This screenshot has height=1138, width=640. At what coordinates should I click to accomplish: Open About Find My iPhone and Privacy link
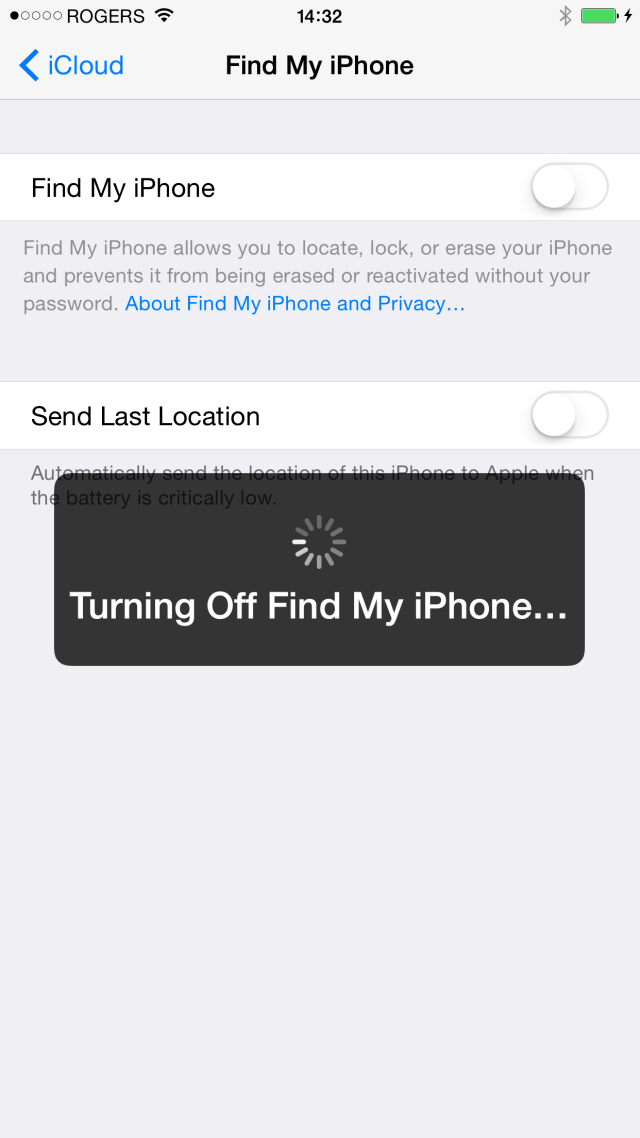(x=294, y=304)
